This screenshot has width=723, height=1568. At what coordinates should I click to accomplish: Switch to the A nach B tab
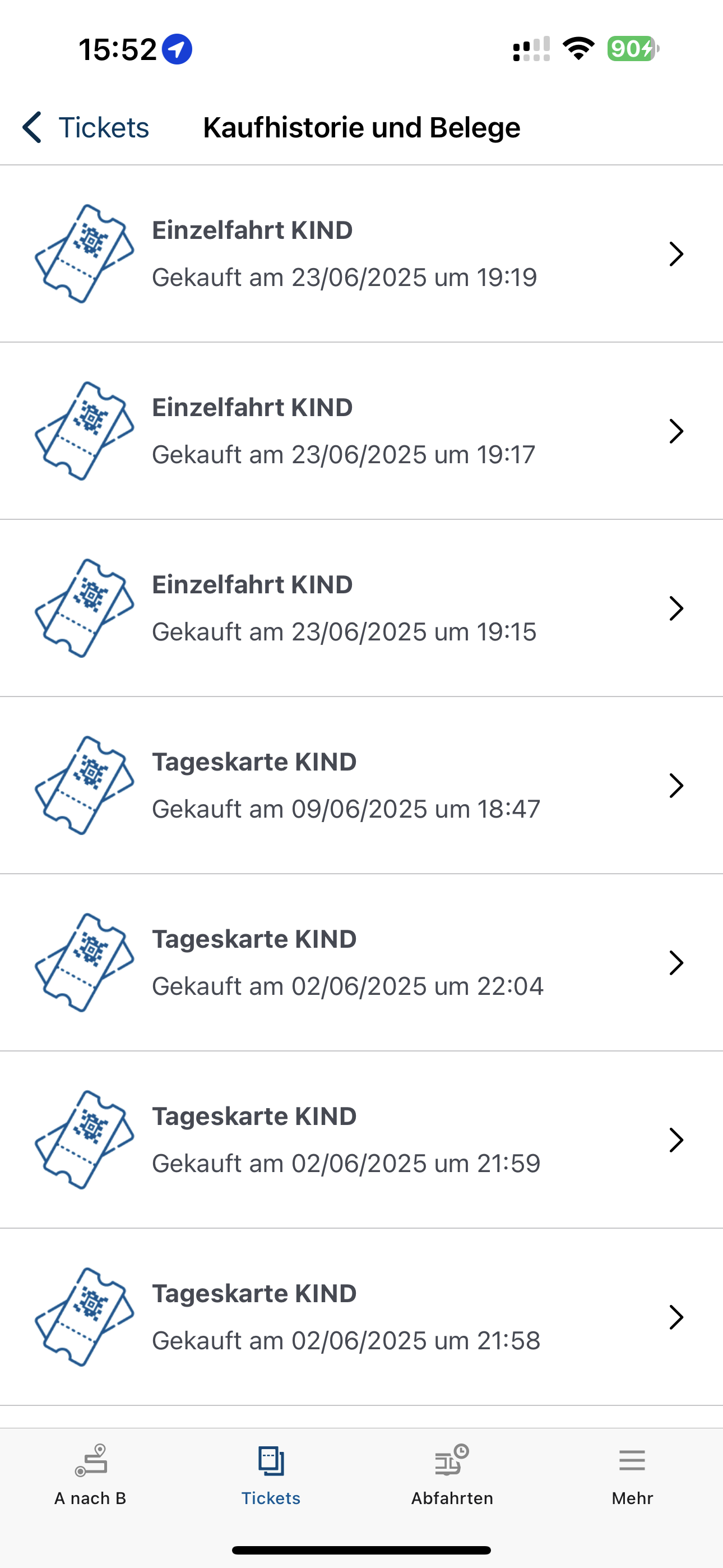[x=90, y=1485]
